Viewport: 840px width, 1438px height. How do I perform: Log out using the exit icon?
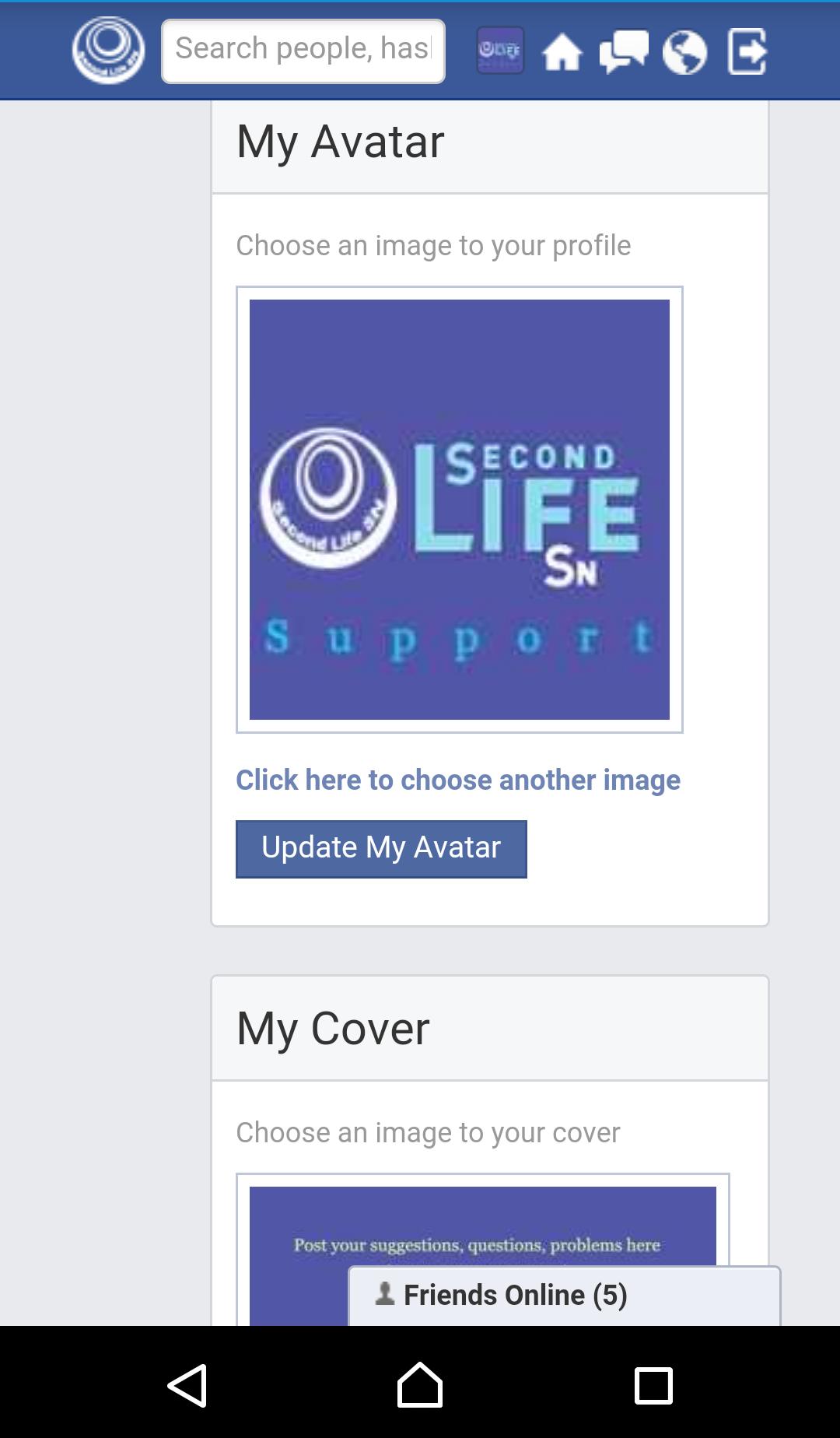[x=747, y=52]
